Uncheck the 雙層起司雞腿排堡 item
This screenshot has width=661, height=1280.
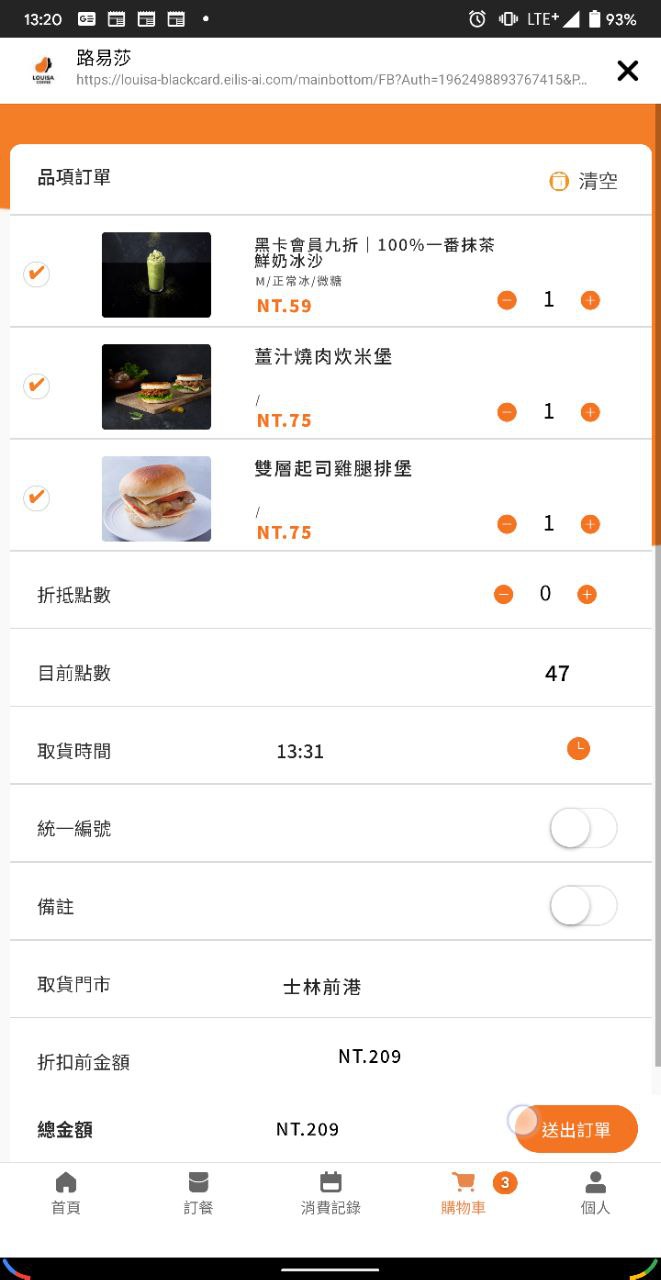coord(37,498)
